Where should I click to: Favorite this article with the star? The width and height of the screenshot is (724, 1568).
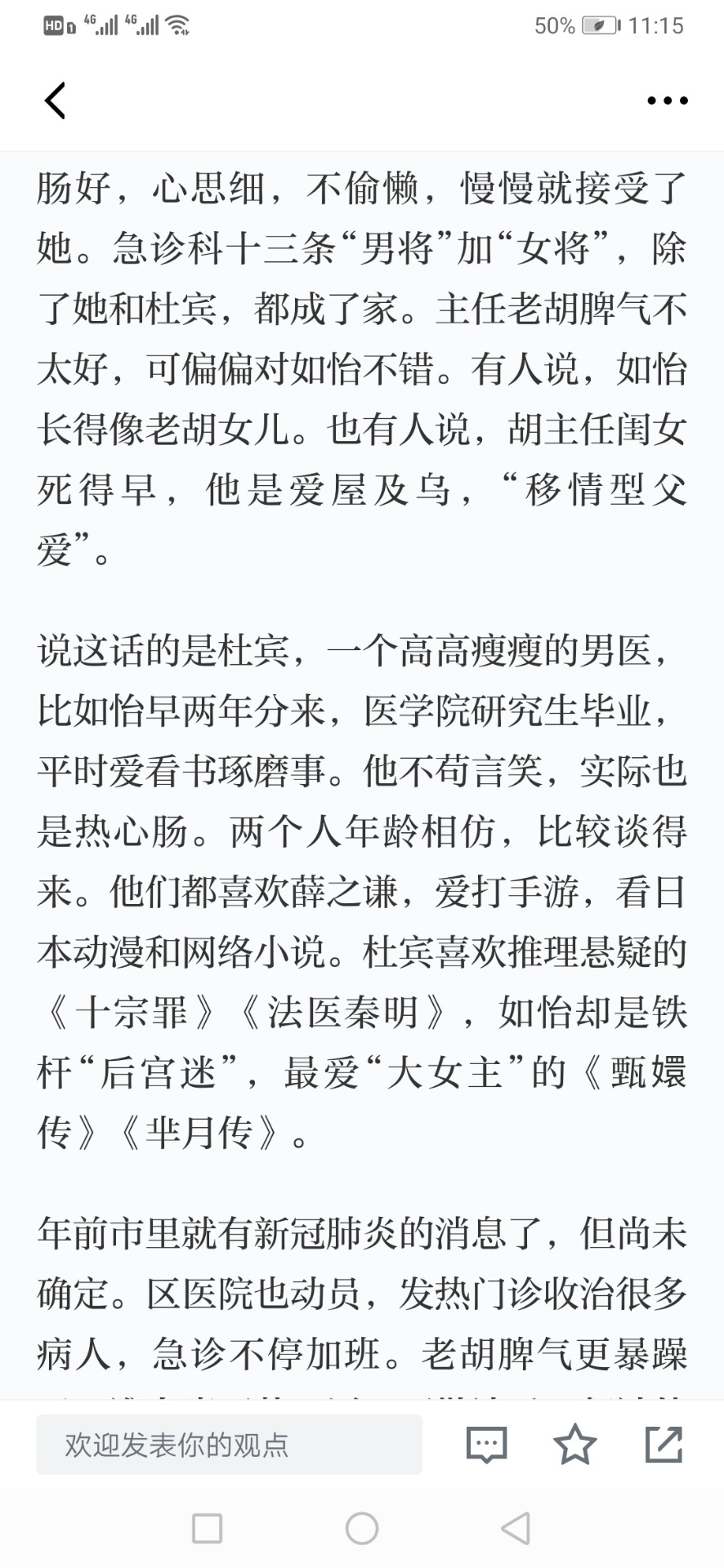click(575, 1444)
